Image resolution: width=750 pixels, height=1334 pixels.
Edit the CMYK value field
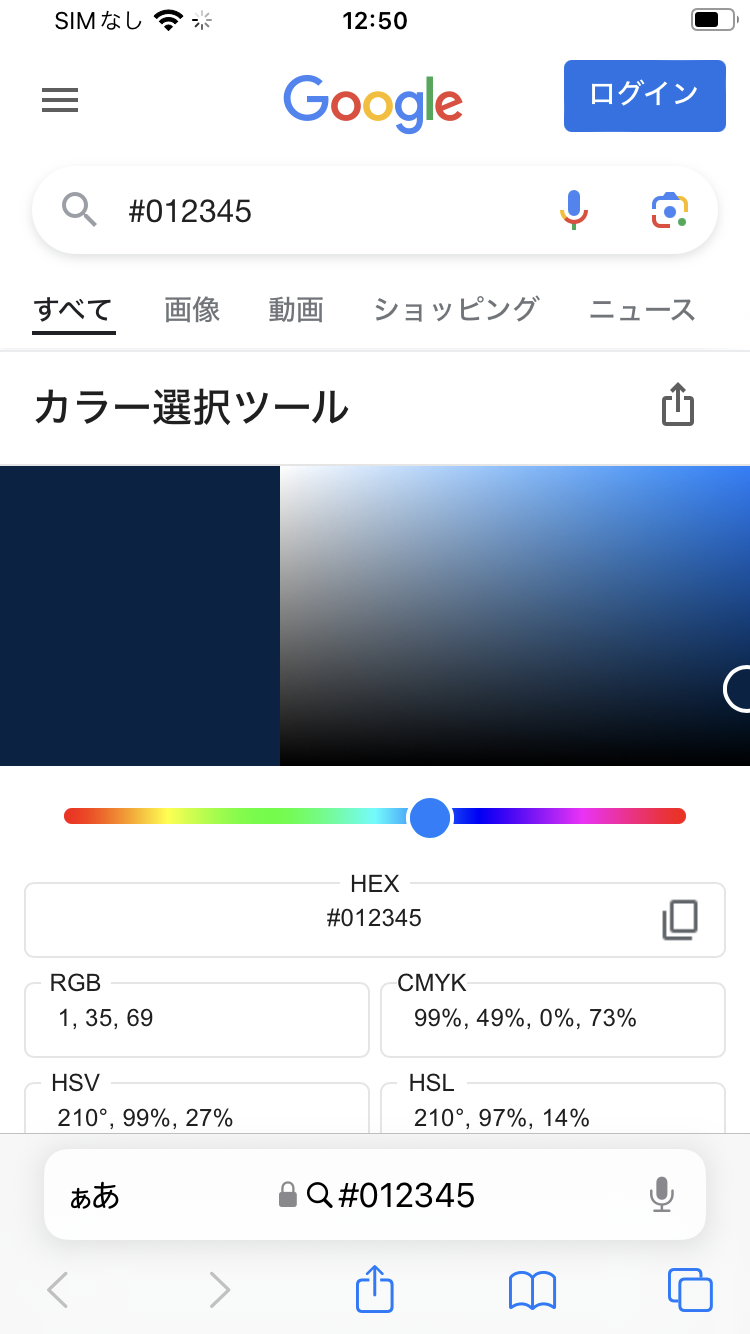pyautogui.click(x=552, y=1019)
